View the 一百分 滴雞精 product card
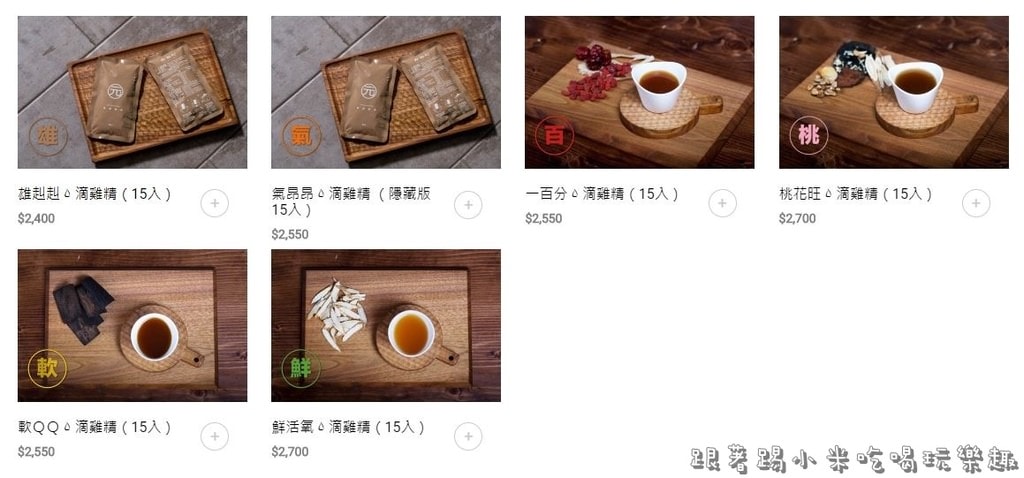 point(640,92)
